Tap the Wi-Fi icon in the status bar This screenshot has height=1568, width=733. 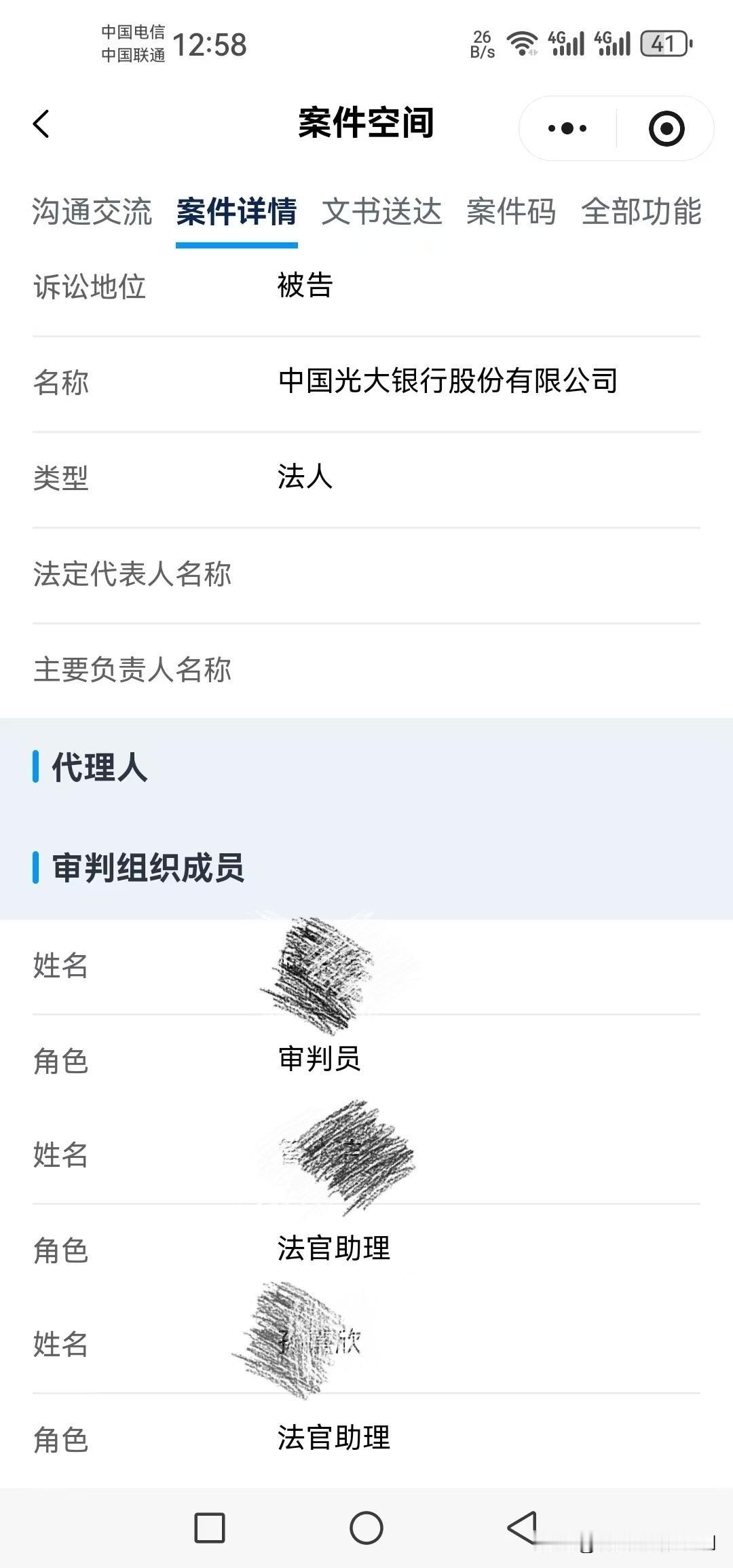pyautogui.click(x=522, y=43)
